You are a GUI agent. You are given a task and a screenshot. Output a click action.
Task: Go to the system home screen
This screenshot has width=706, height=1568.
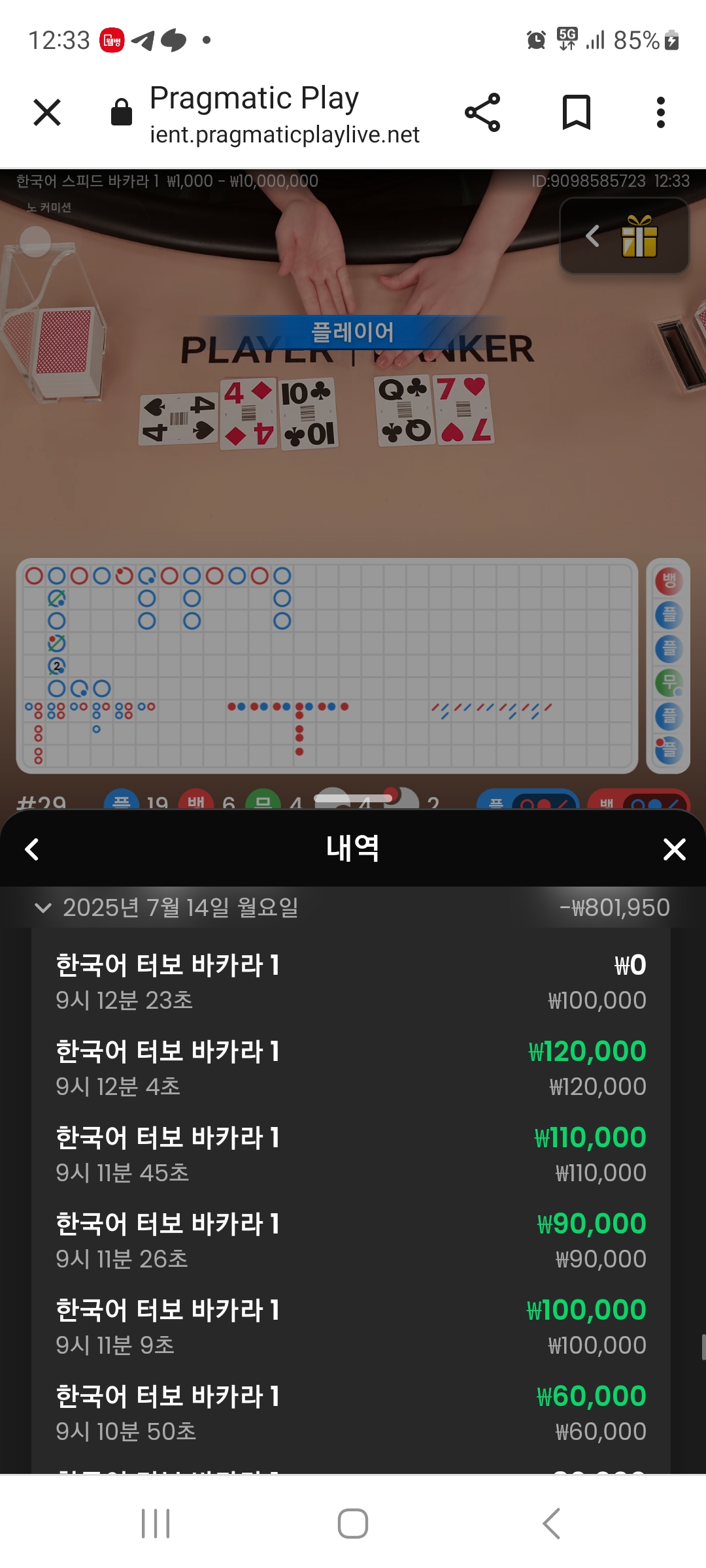click(x=353, y=1524)
